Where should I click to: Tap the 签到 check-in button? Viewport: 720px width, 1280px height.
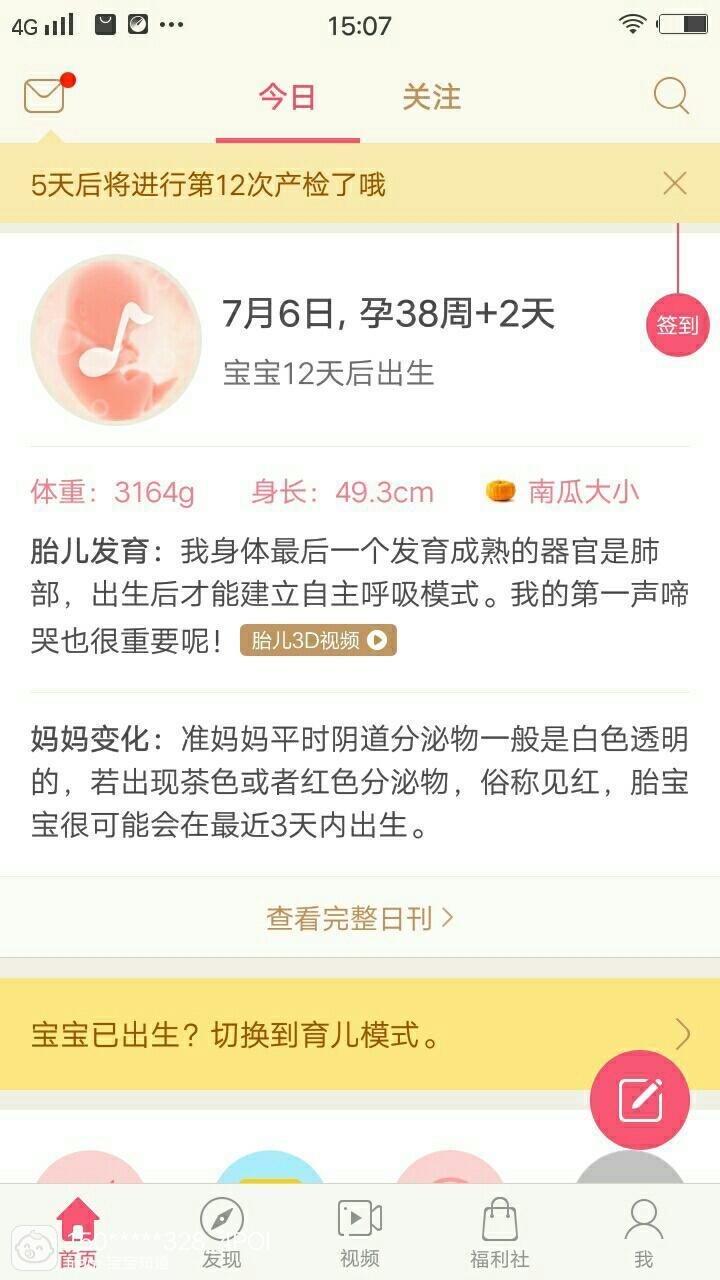click(677, 325)
